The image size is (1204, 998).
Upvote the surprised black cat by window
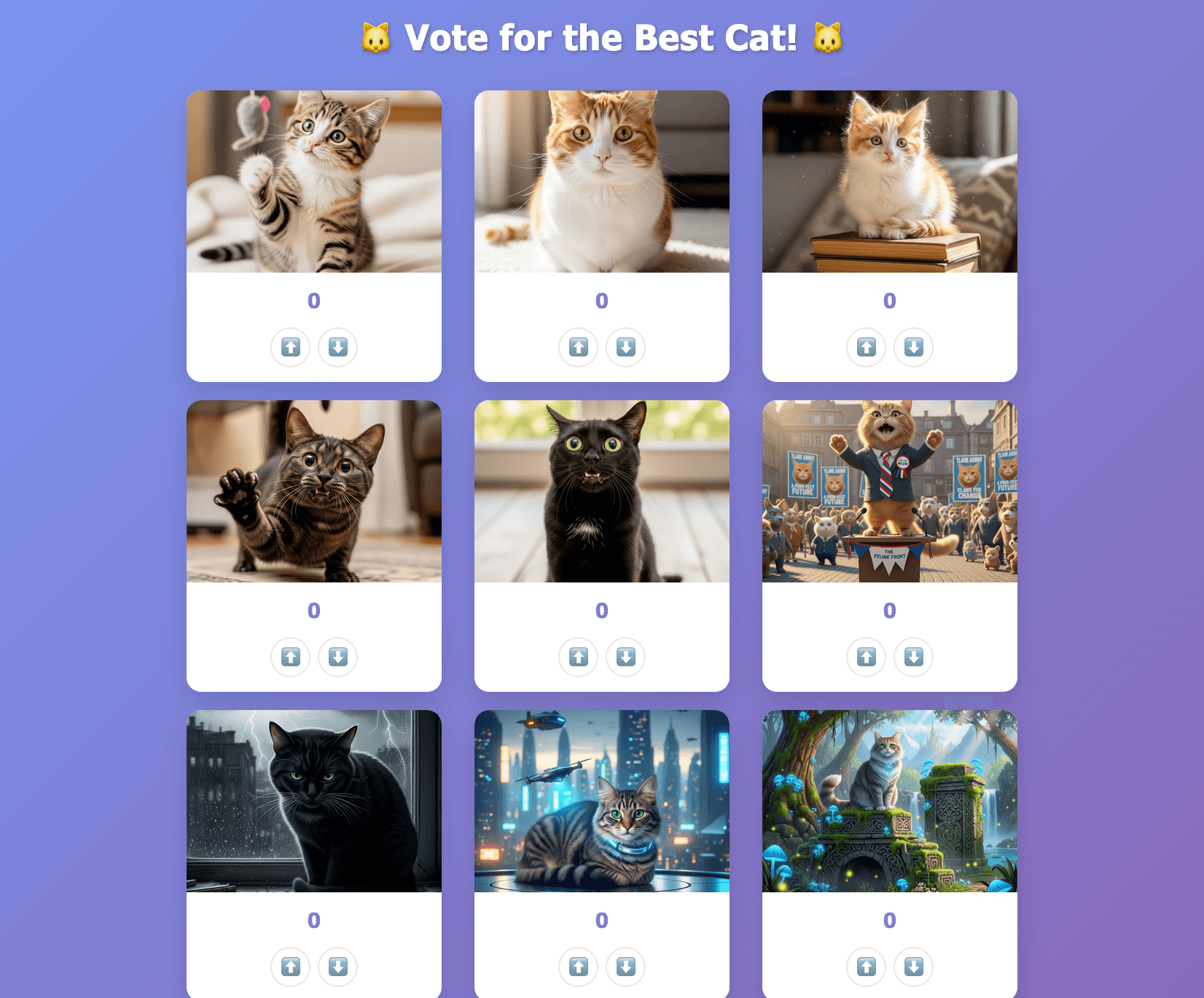(x=578, y=657)
